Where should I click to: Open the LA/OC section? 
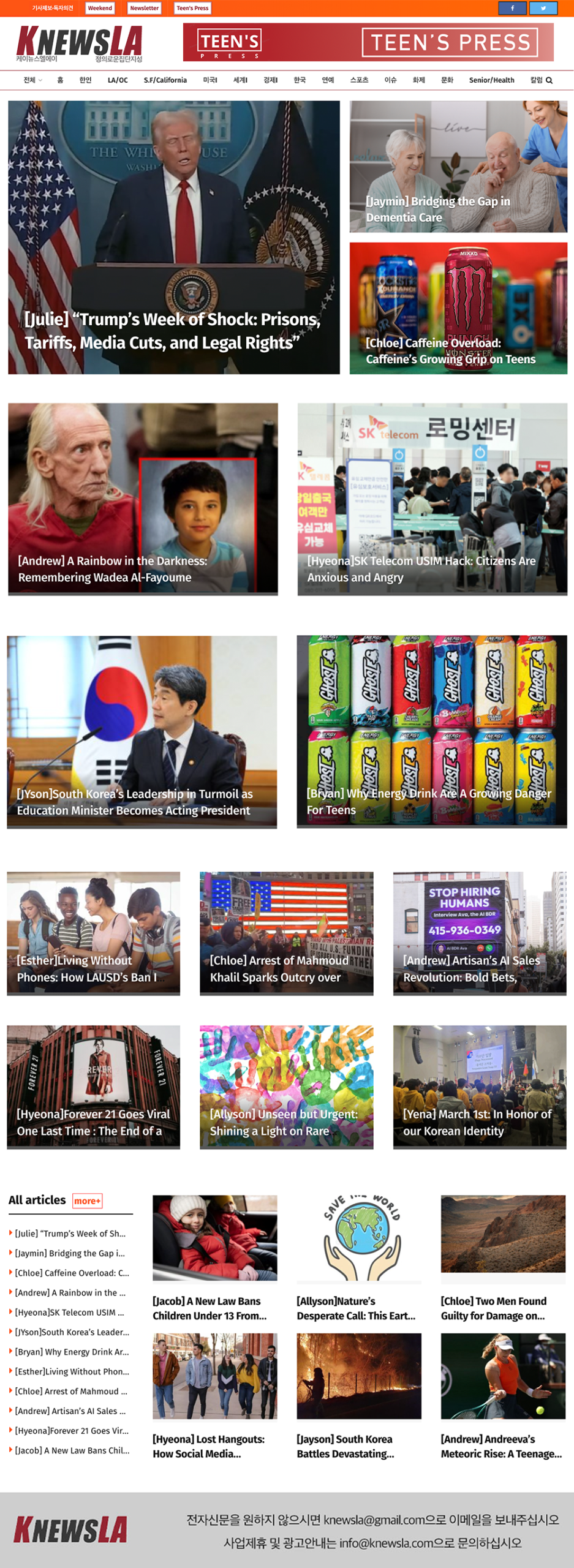click(118, 80)
